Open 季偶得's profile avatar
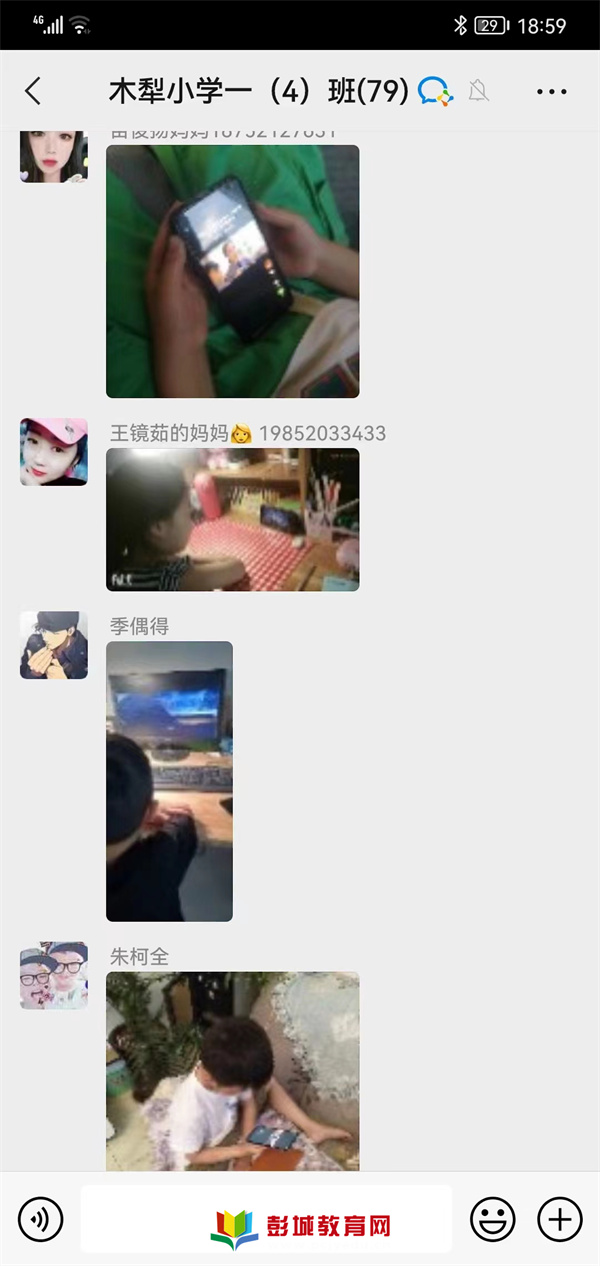The width and height of the screenshot is (600, 1266). (x=54, y=645)
